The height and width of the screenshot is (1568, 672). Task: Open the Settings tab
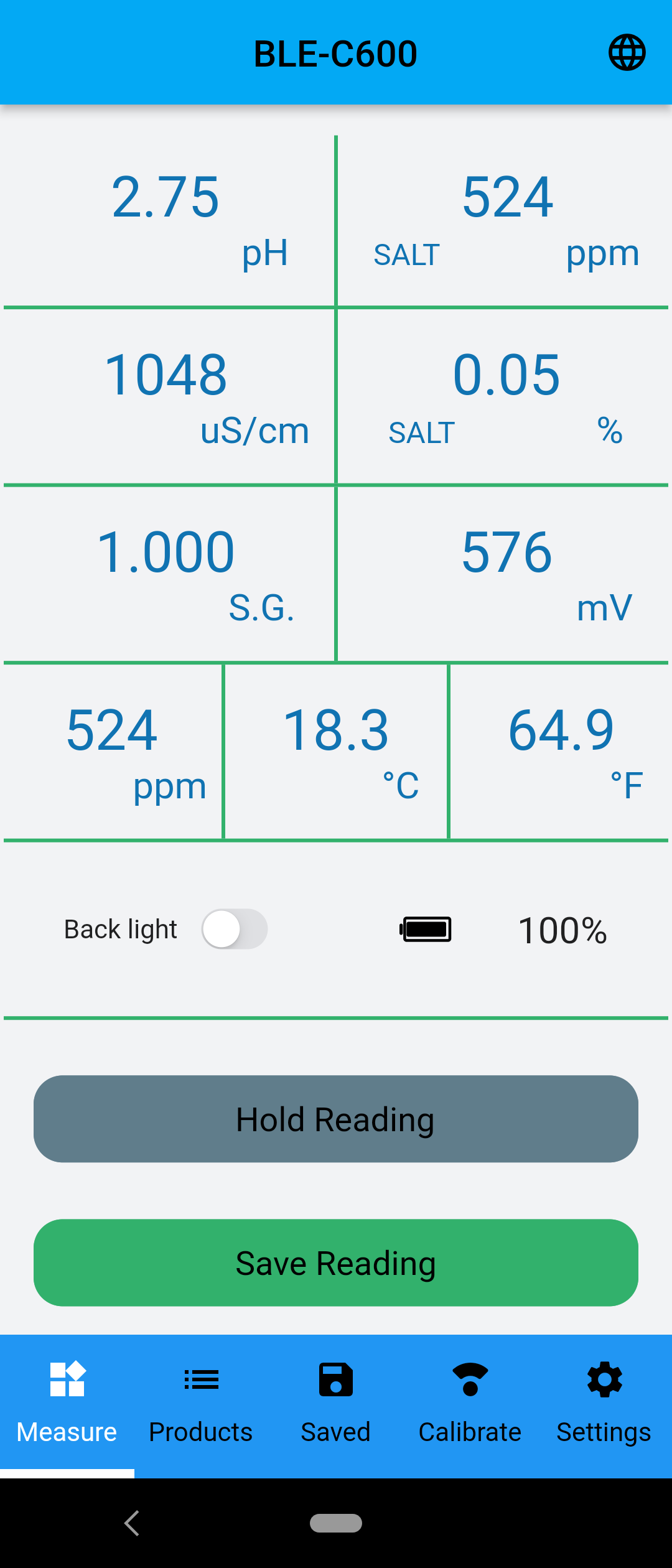click(x=604, y=1404)
